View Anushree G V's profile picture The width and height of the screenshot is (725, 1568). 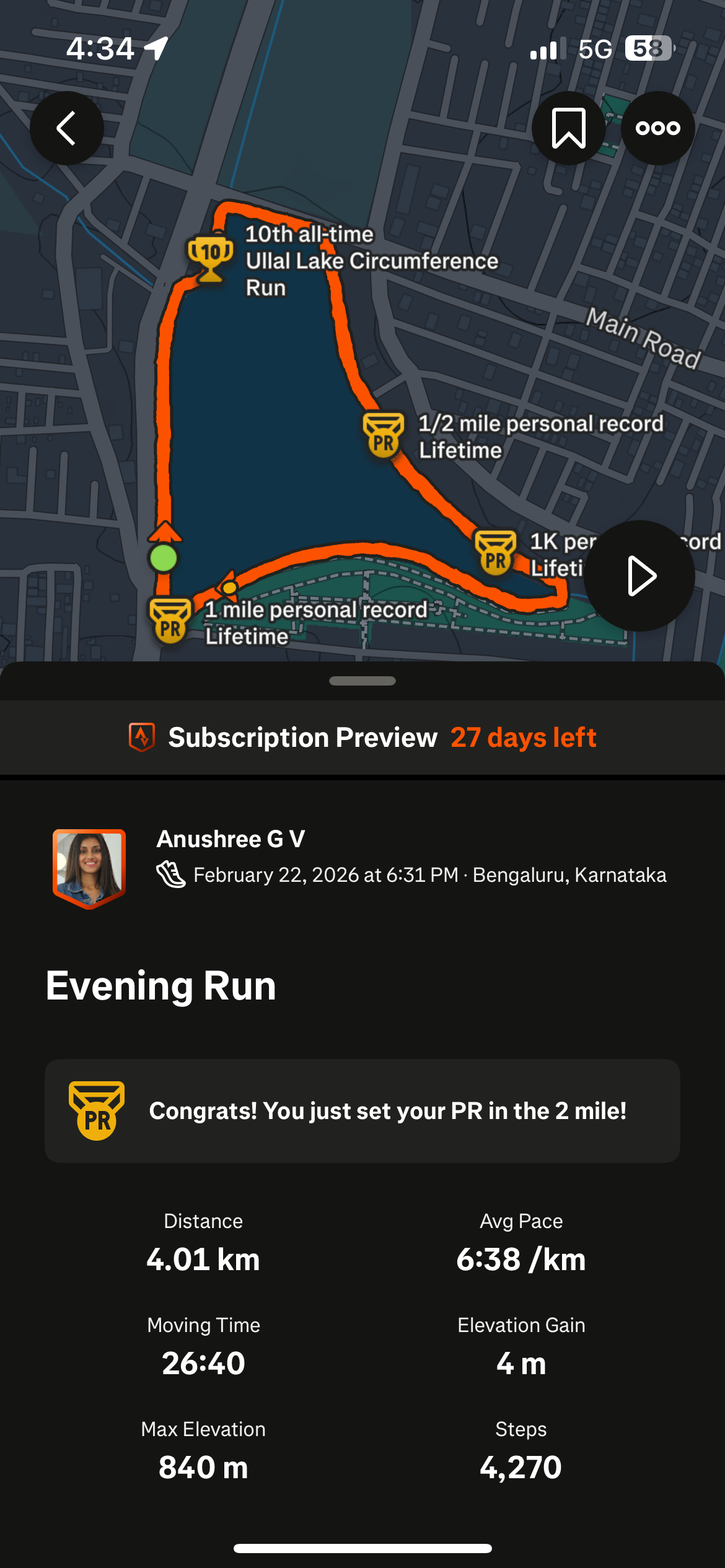(x=89, y=868)
